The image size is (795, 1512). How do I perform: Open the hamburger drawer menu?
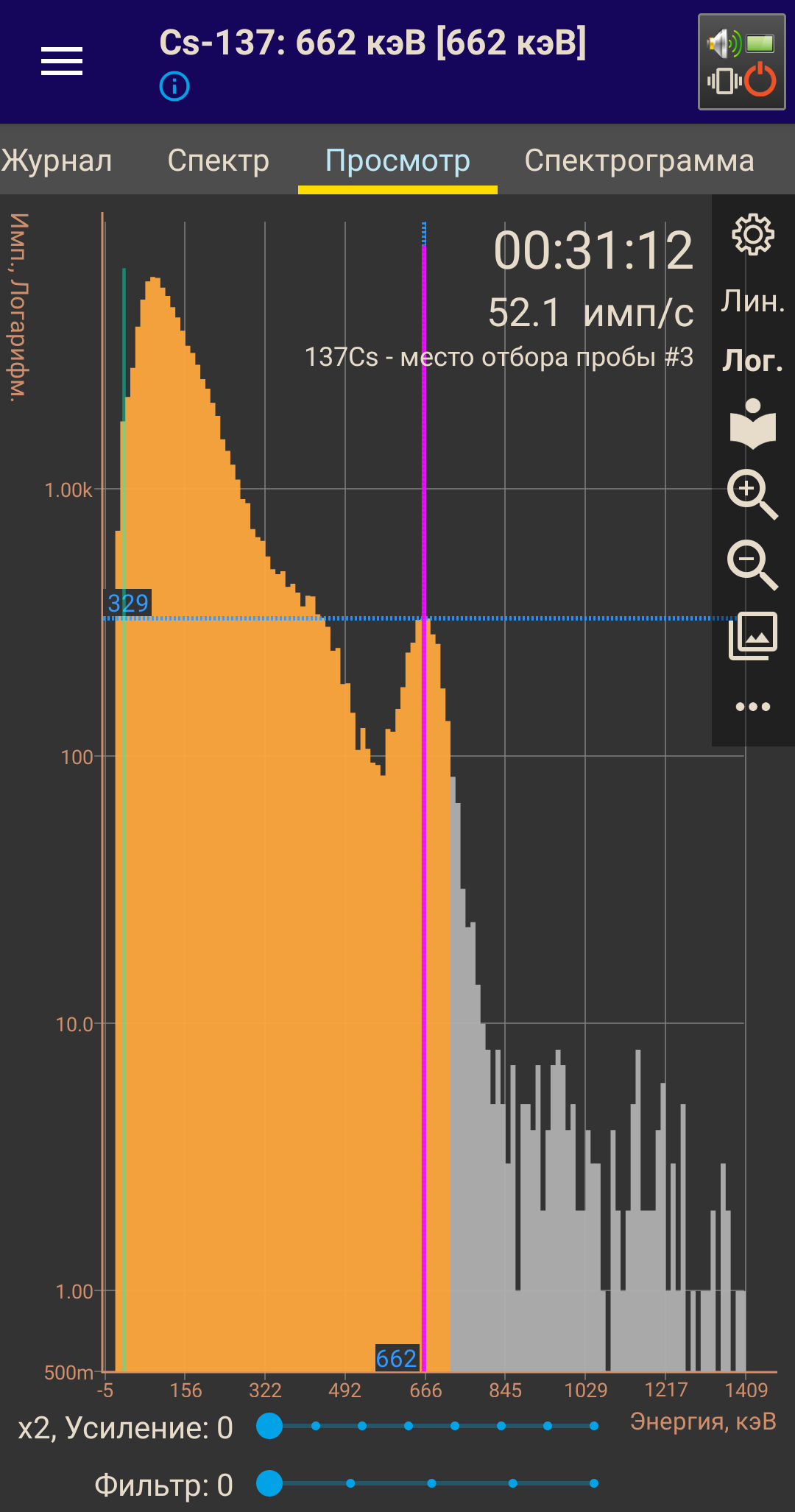point(62,61)
